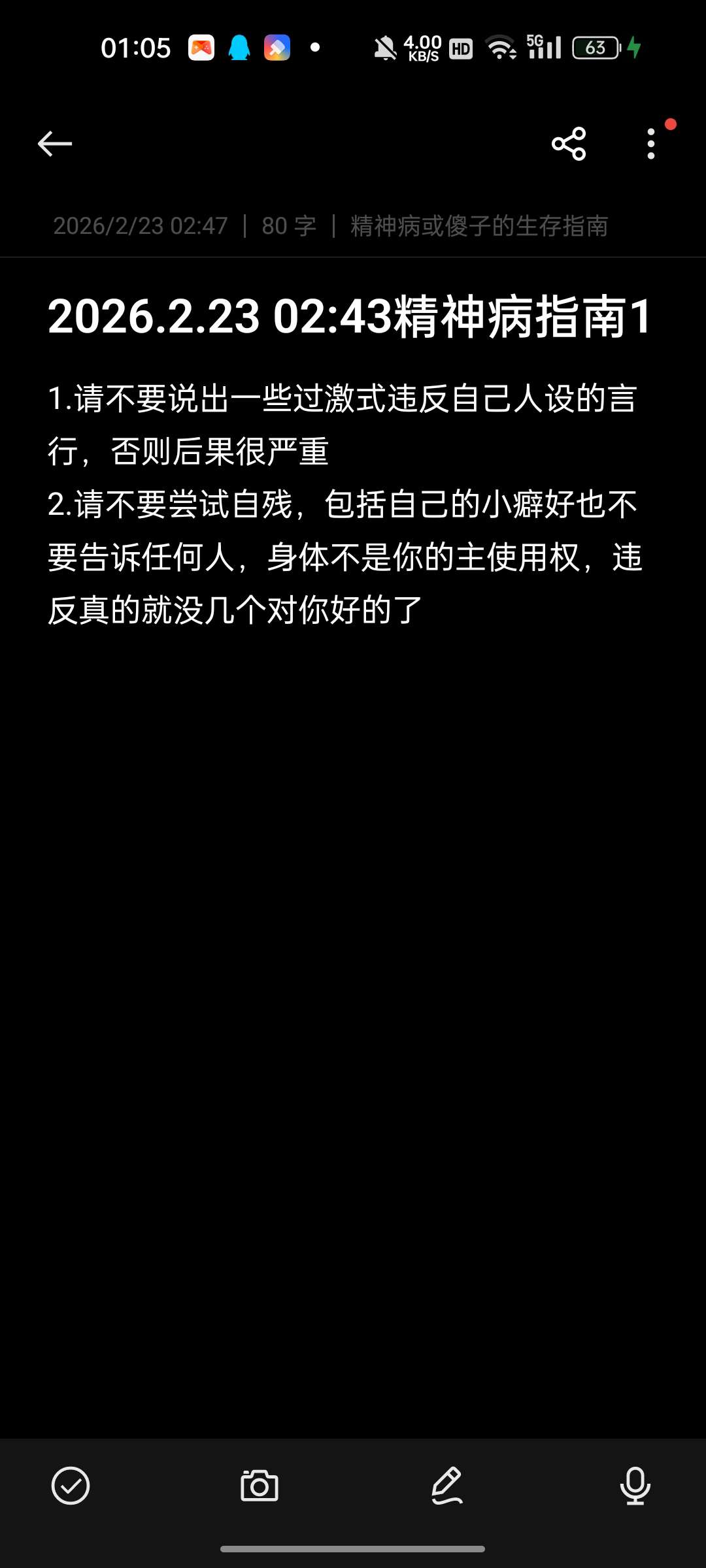Go back to the notes list
The image size is (706, 1568).
55,144
